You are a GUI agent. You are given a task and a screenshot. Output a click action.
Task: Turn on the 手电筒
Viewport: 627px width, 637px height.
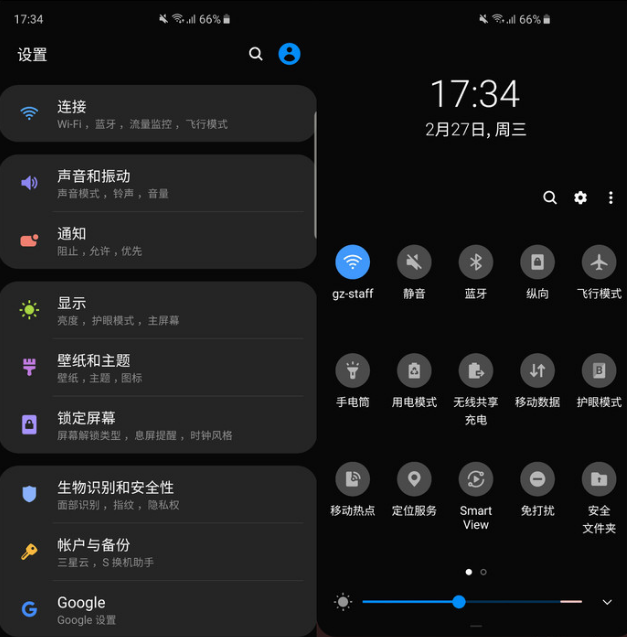click(352, 371)
